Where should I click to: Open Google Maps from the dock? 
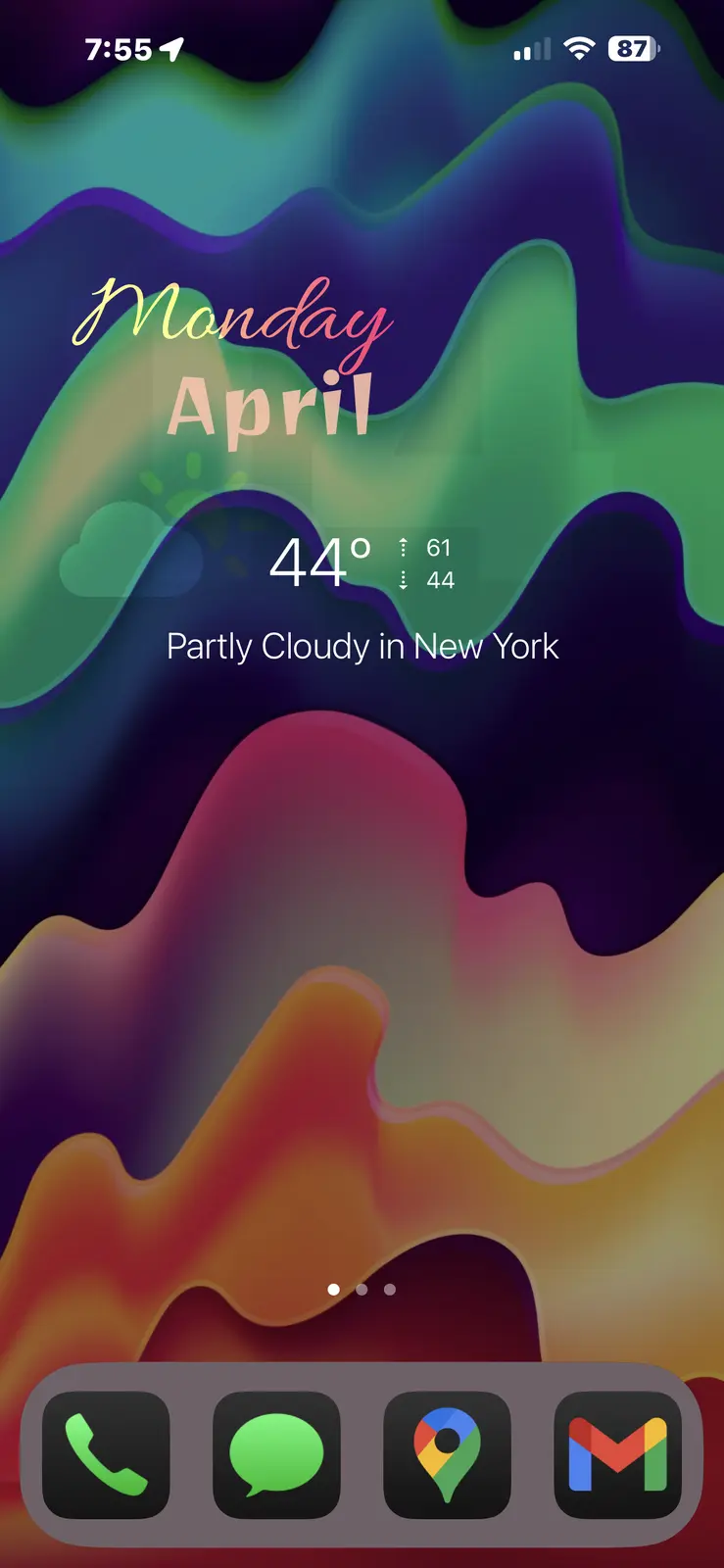(447, 1454)
